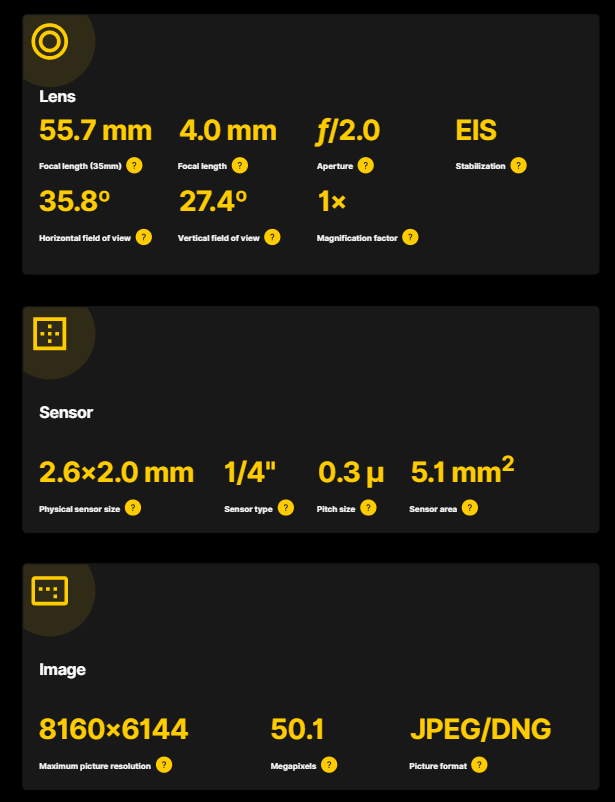Image resolution: width=615 pixels, height=802 pixels.
Task: Open the Horizontal field of view help
Action: pos(144,238)
